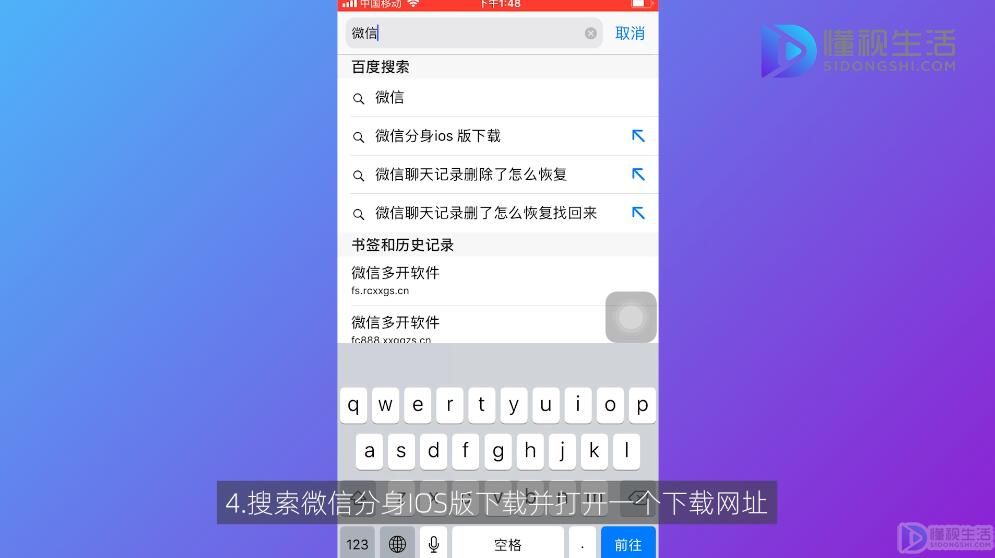Change the keyboard language with the globe key

[397, 544]
